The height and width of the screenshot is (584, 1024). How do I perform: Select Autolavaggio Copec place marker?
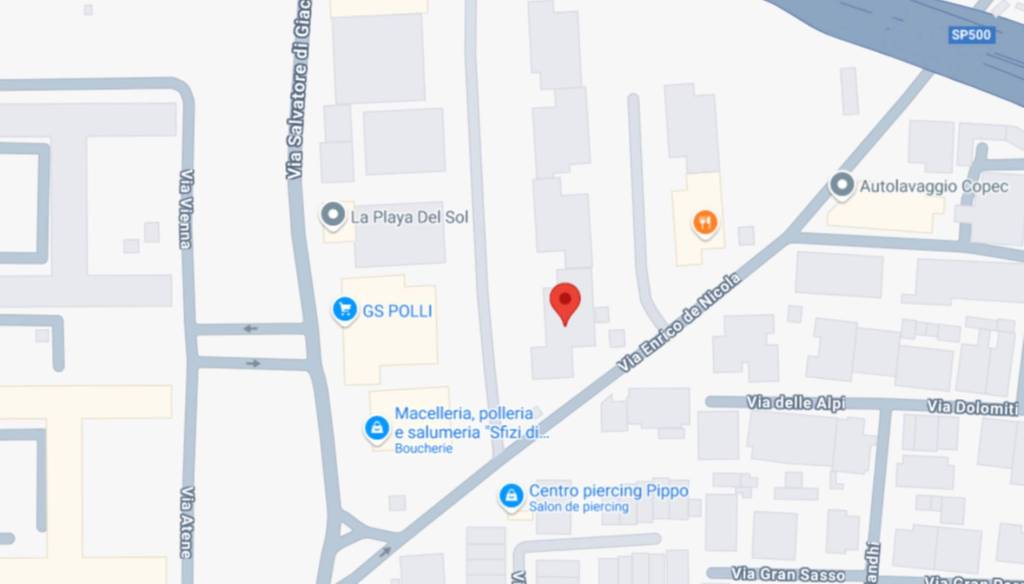842,186
